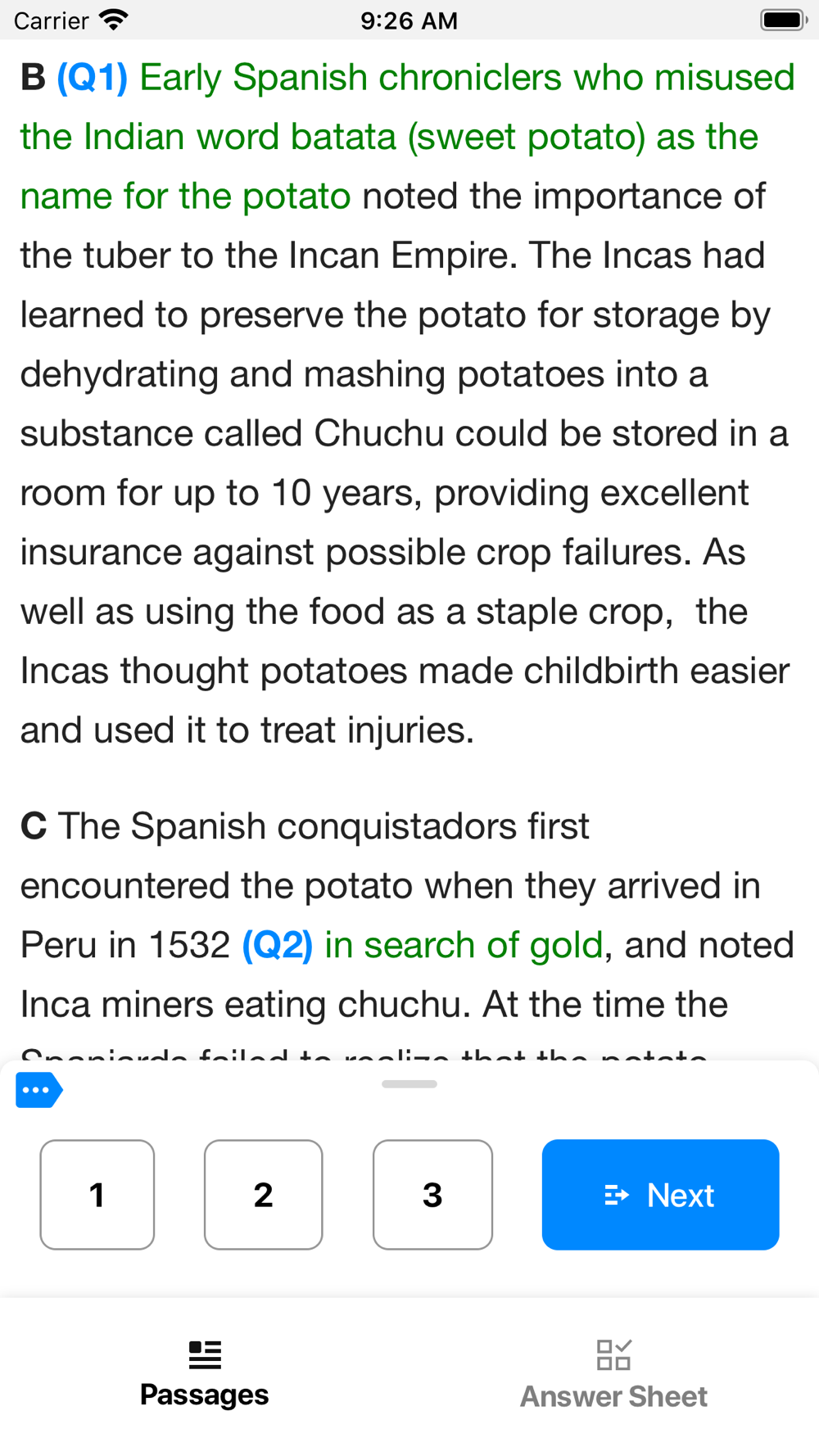Image resolution: width=819 pixels, height=1456 pixels.
Task: Select passage number 2
Action: [263, 1194]
